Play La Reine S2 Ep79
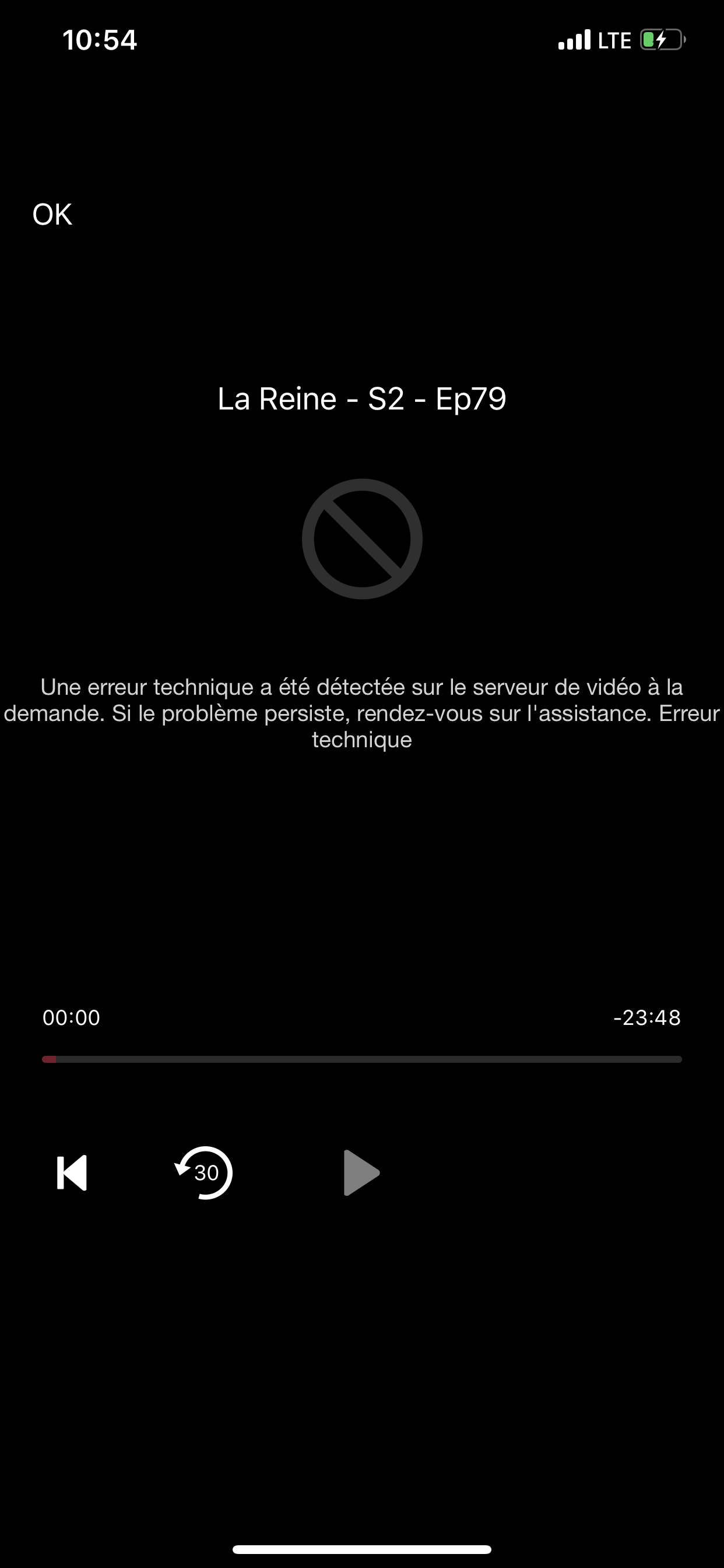The height and width of the screenshot is (1568, 724). tap(361, 1172)
